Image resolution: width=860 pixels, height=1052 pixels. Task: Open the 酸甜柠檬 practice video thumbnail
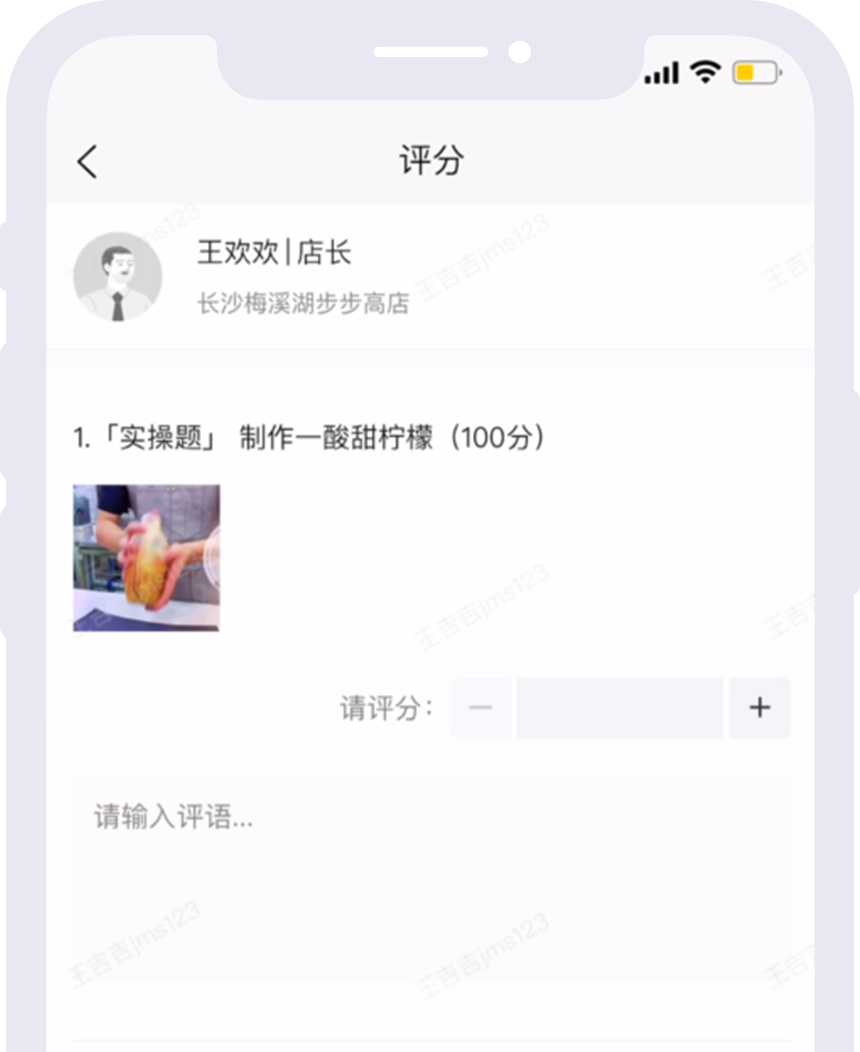pos(146,558)
